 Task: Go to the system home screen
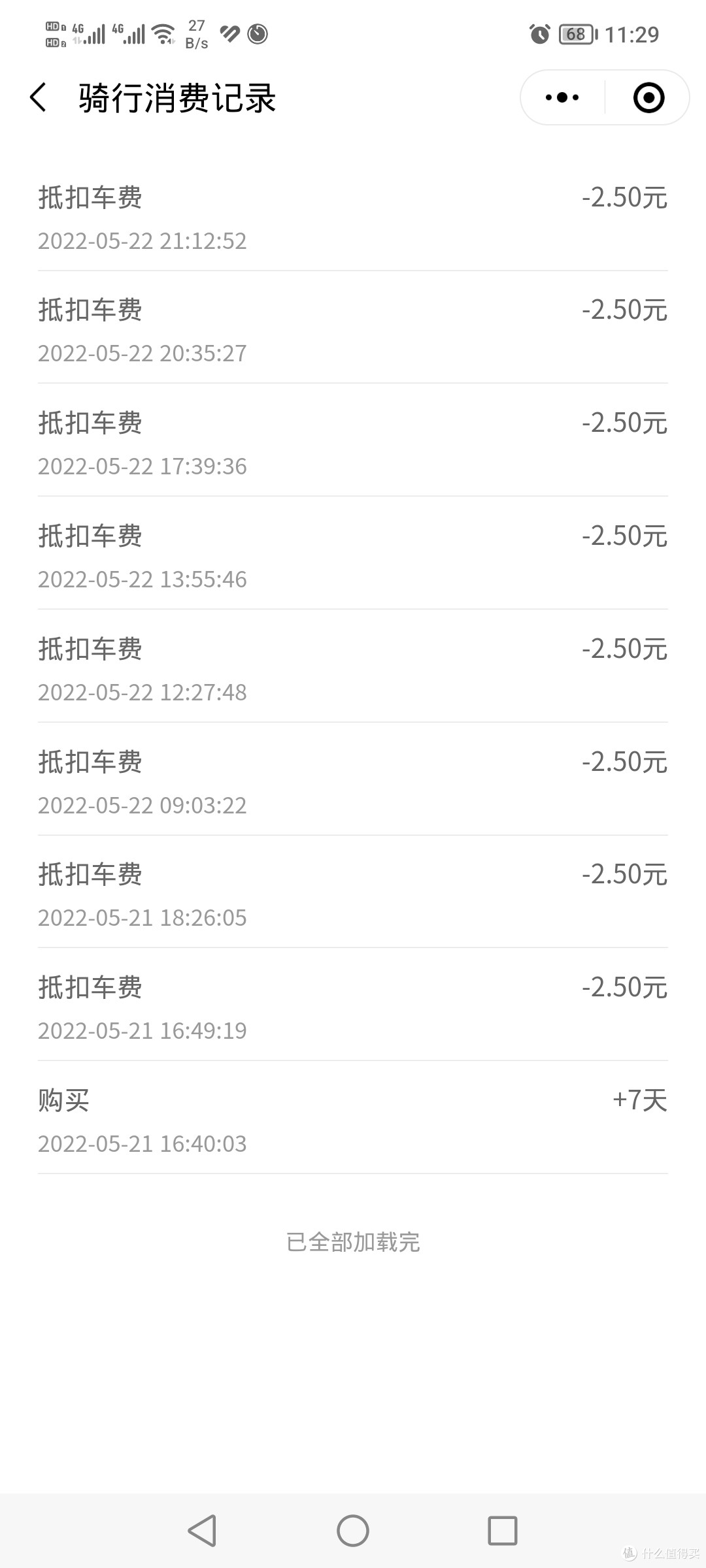coord(353,1530)
